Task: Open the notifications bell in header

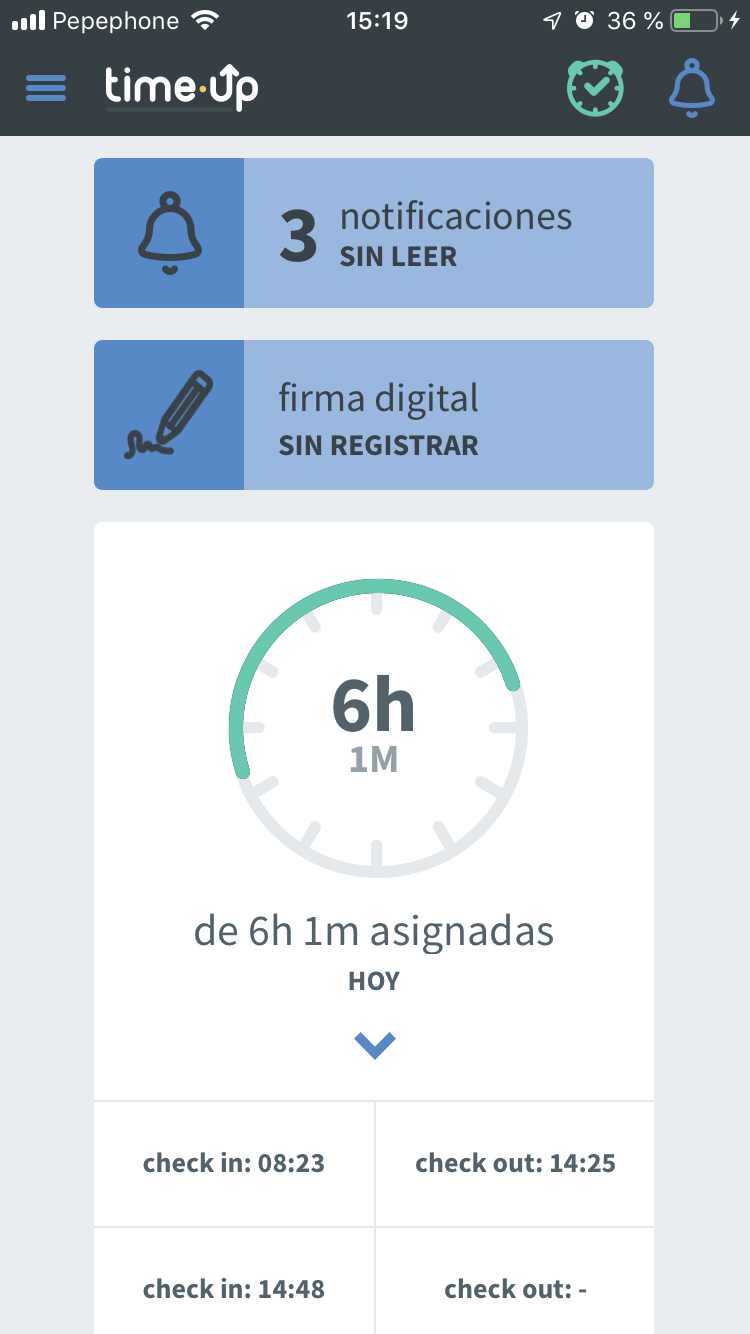Action: [x=692, y=88]
